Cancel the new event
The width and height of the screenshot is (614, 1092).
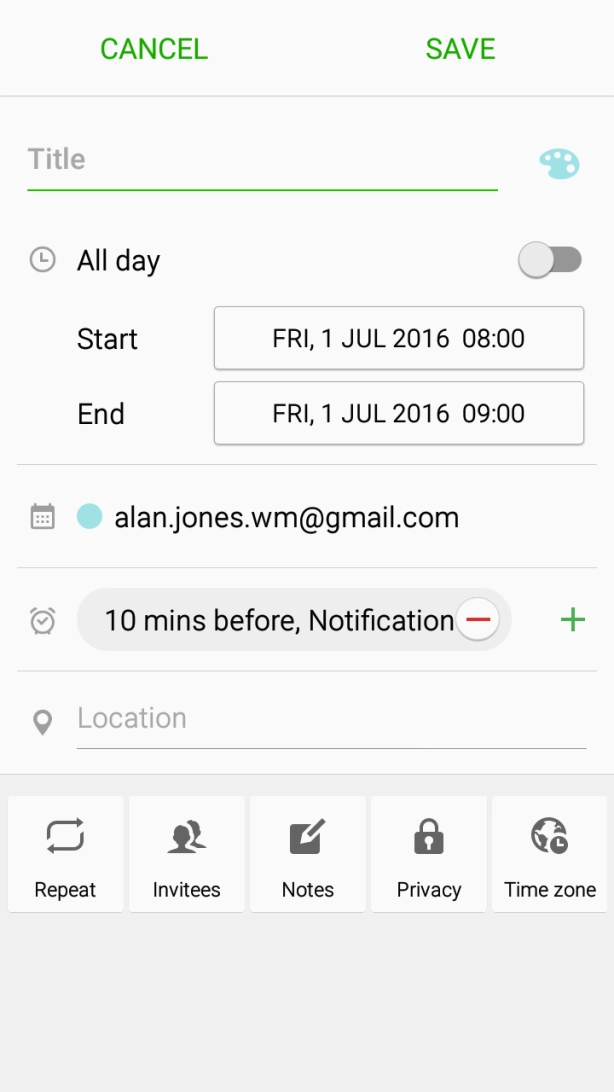[154, 49]
